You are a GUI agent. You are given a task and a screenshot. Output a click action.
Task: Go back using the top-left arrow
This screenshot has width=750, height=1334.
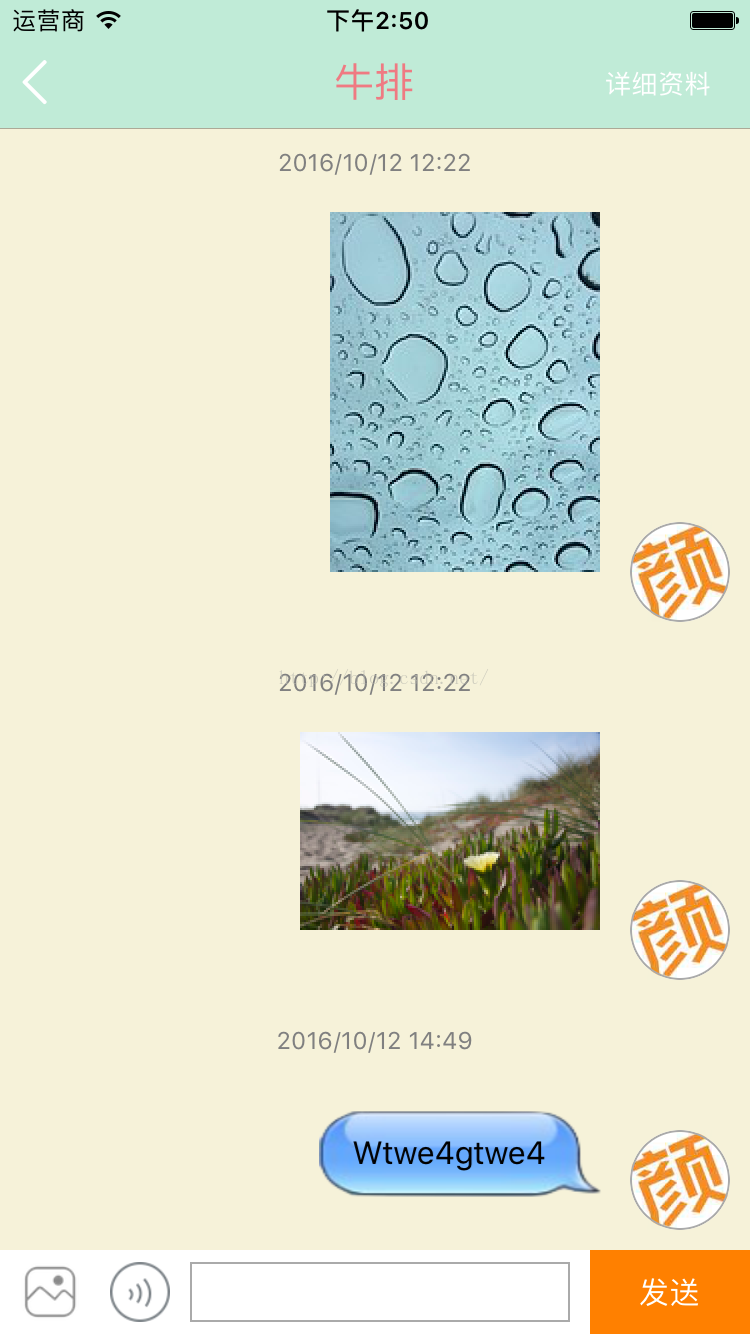35,82
